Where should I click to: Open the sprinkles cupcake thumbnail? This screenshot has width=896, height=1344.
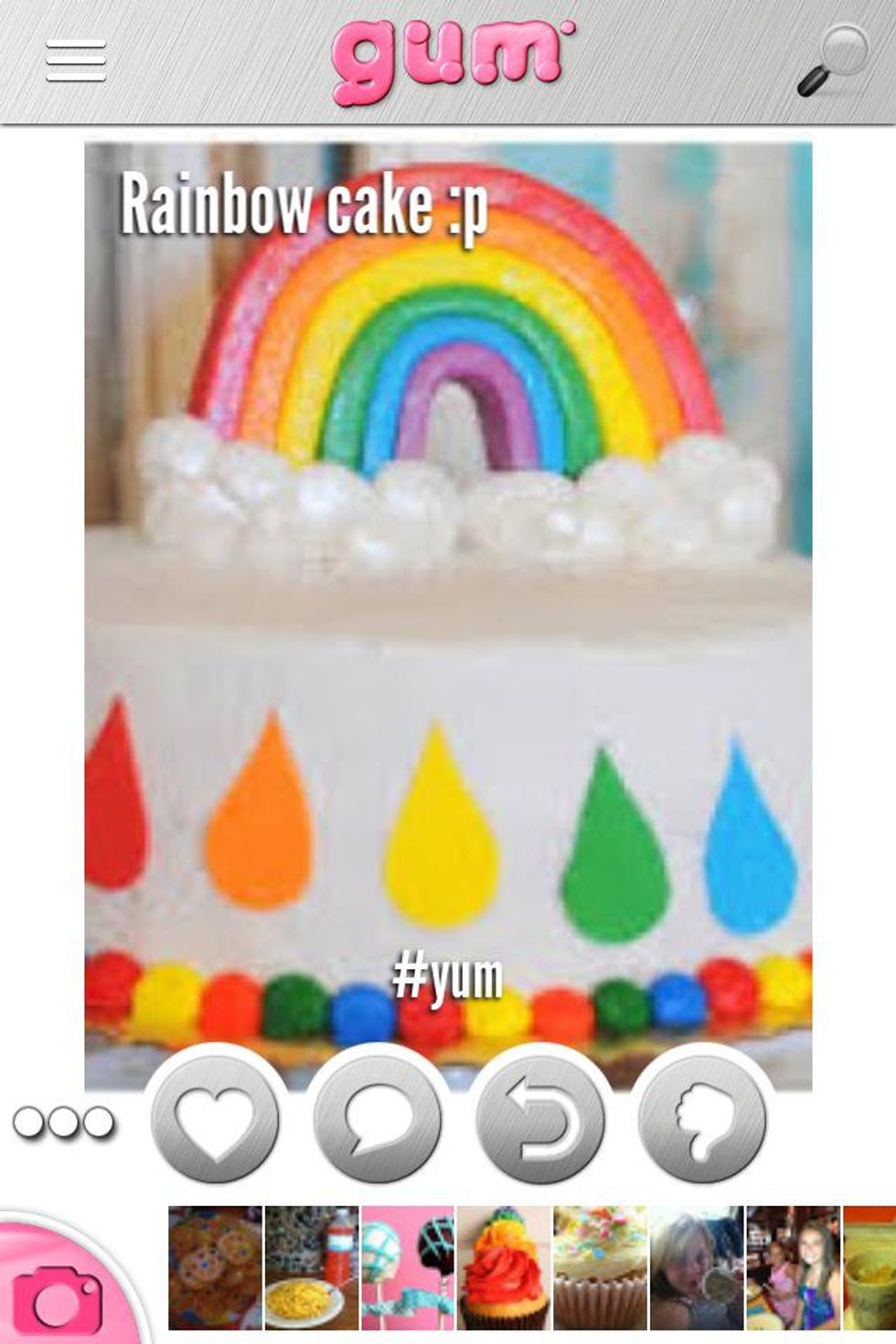coord(600,1267)
